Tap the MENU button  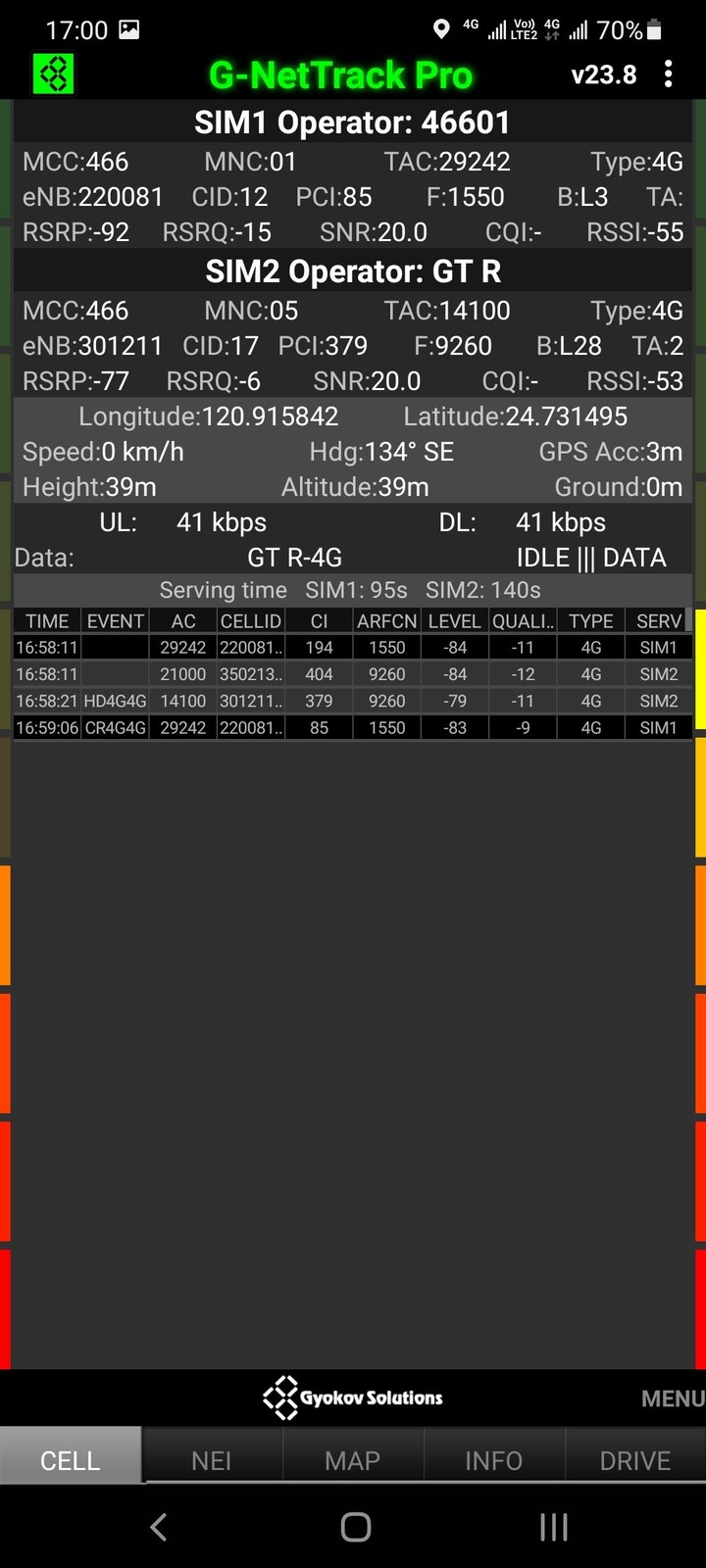(673, 1398)
